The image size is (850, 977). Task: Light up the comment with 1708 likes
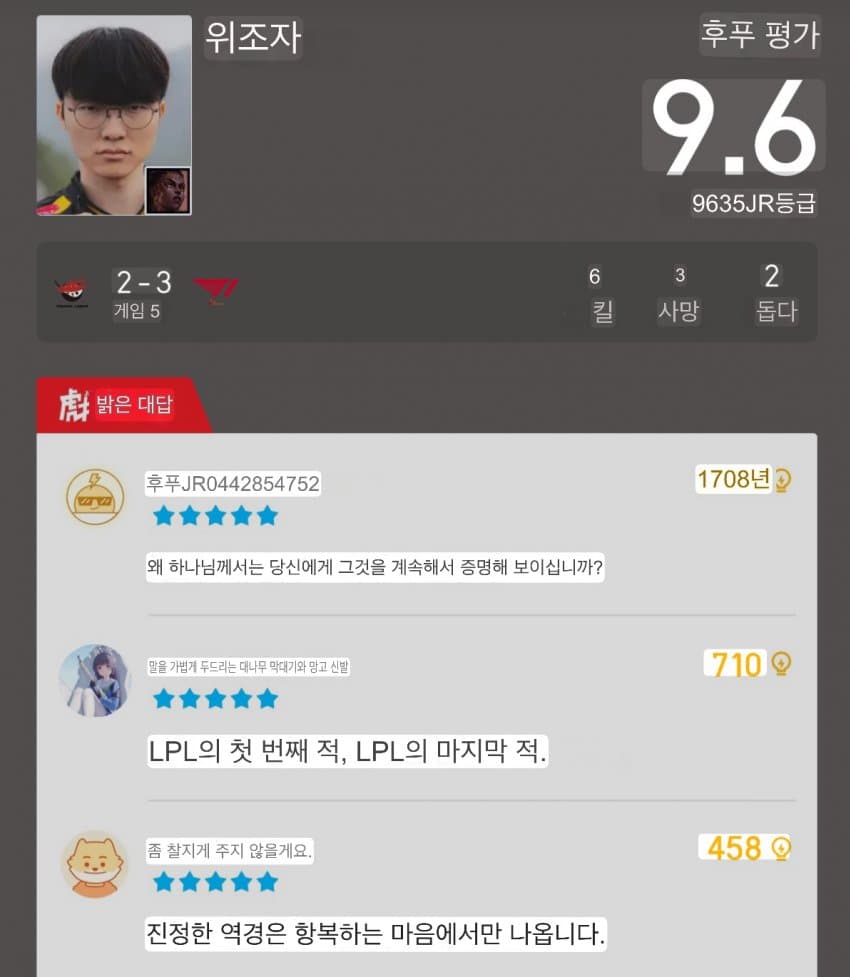(782, 481)
